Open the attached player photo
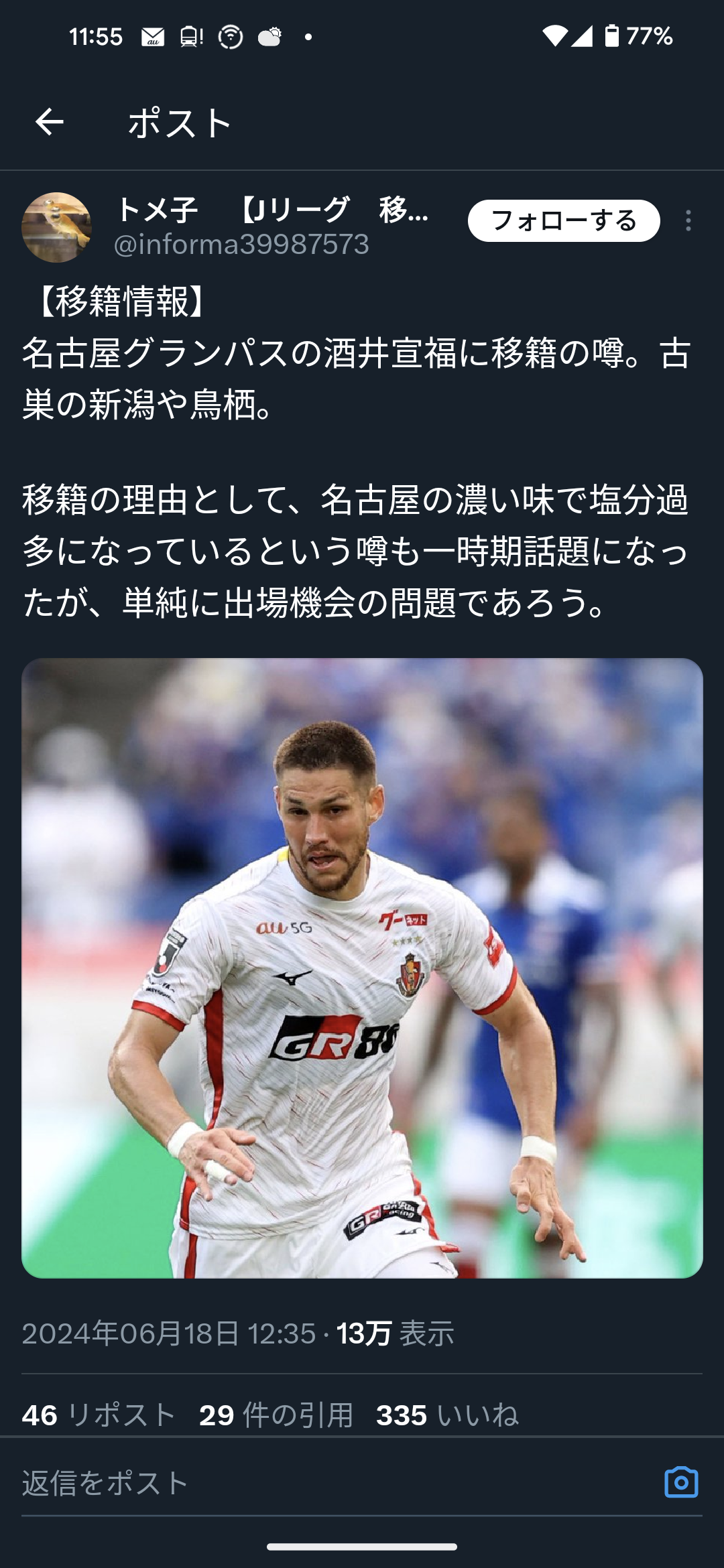This screenshot has height=1568, width=724. coord(362,968)
